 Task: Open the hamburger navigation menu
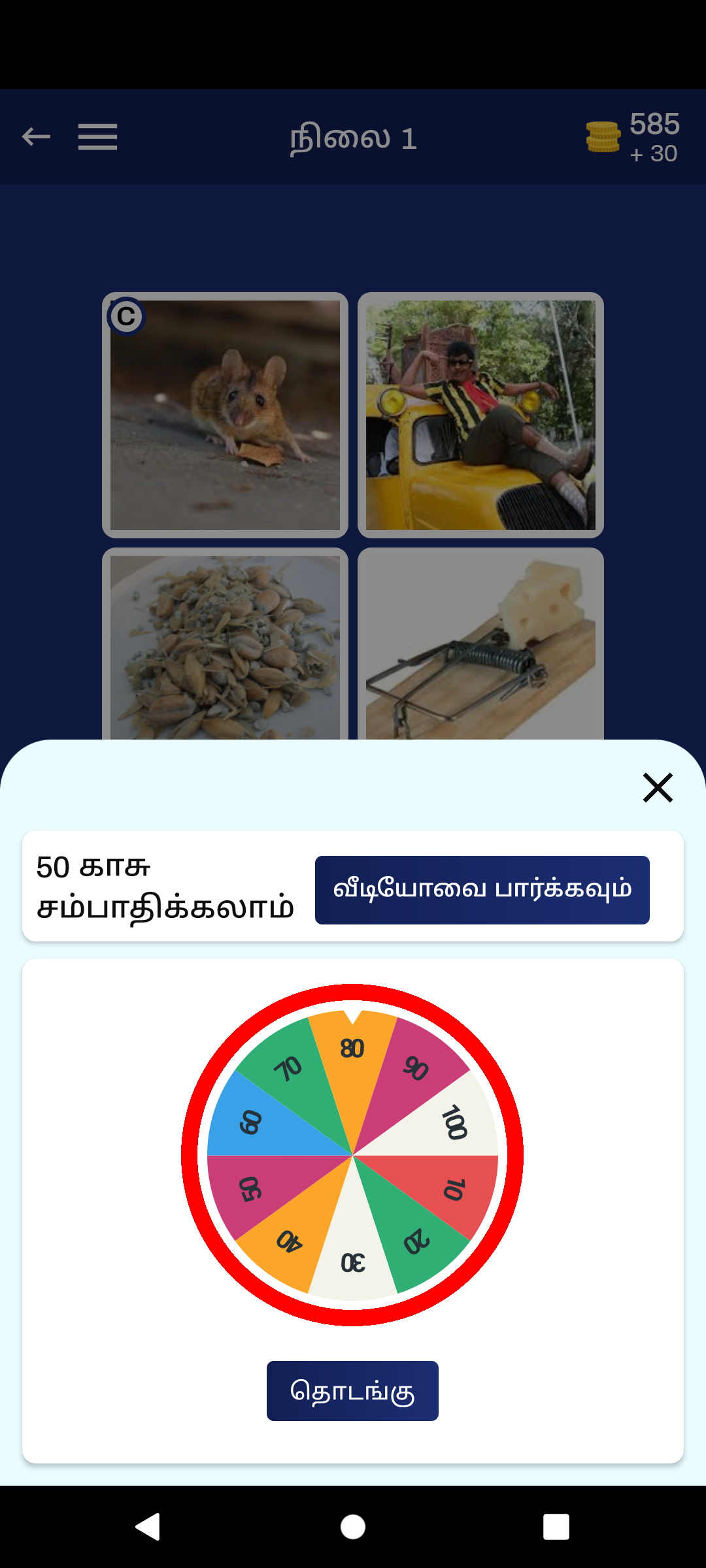click(98, 137)
